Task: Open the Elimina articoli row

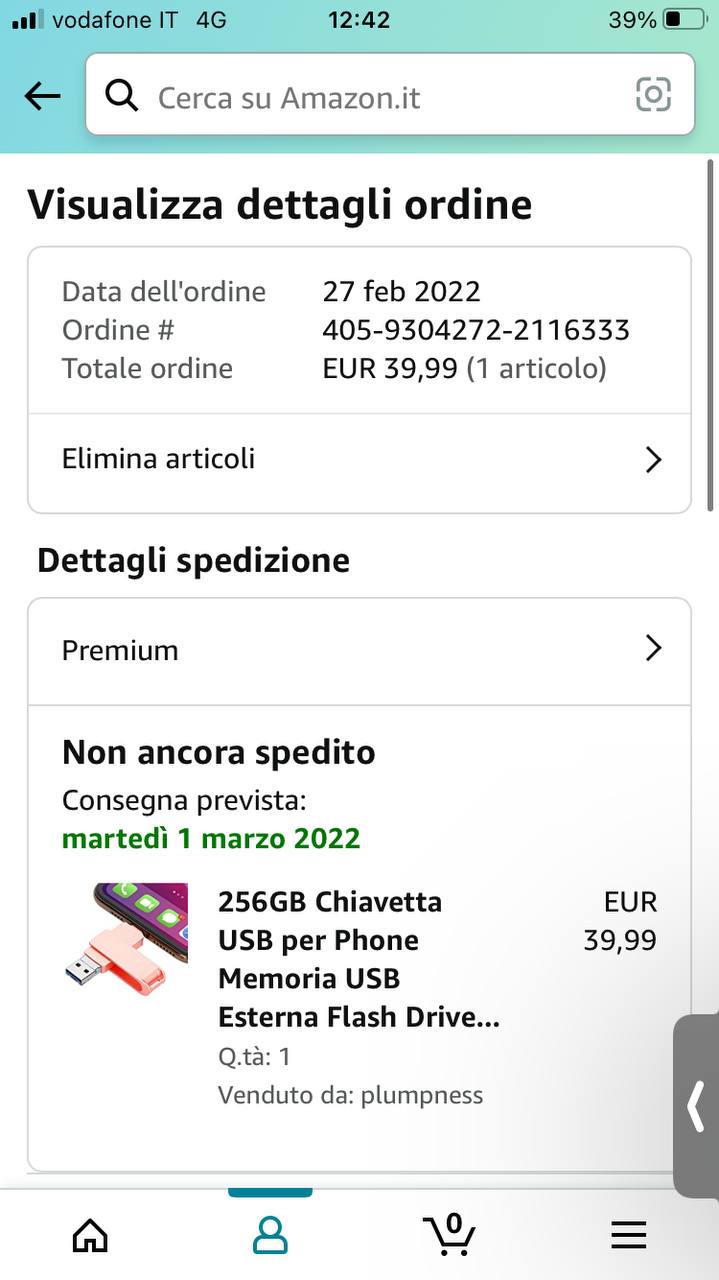Action: (x=359, y=460)
